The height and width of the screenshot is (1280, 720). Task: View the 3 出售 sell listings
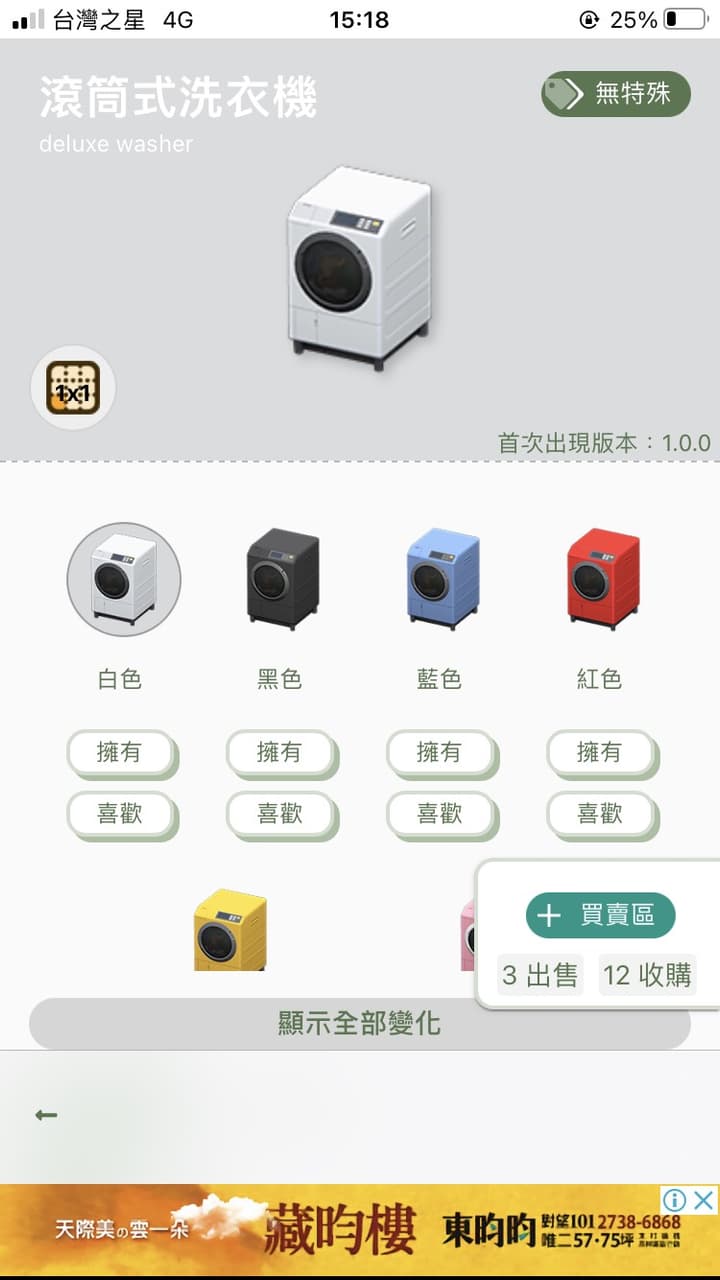(540, 975)
